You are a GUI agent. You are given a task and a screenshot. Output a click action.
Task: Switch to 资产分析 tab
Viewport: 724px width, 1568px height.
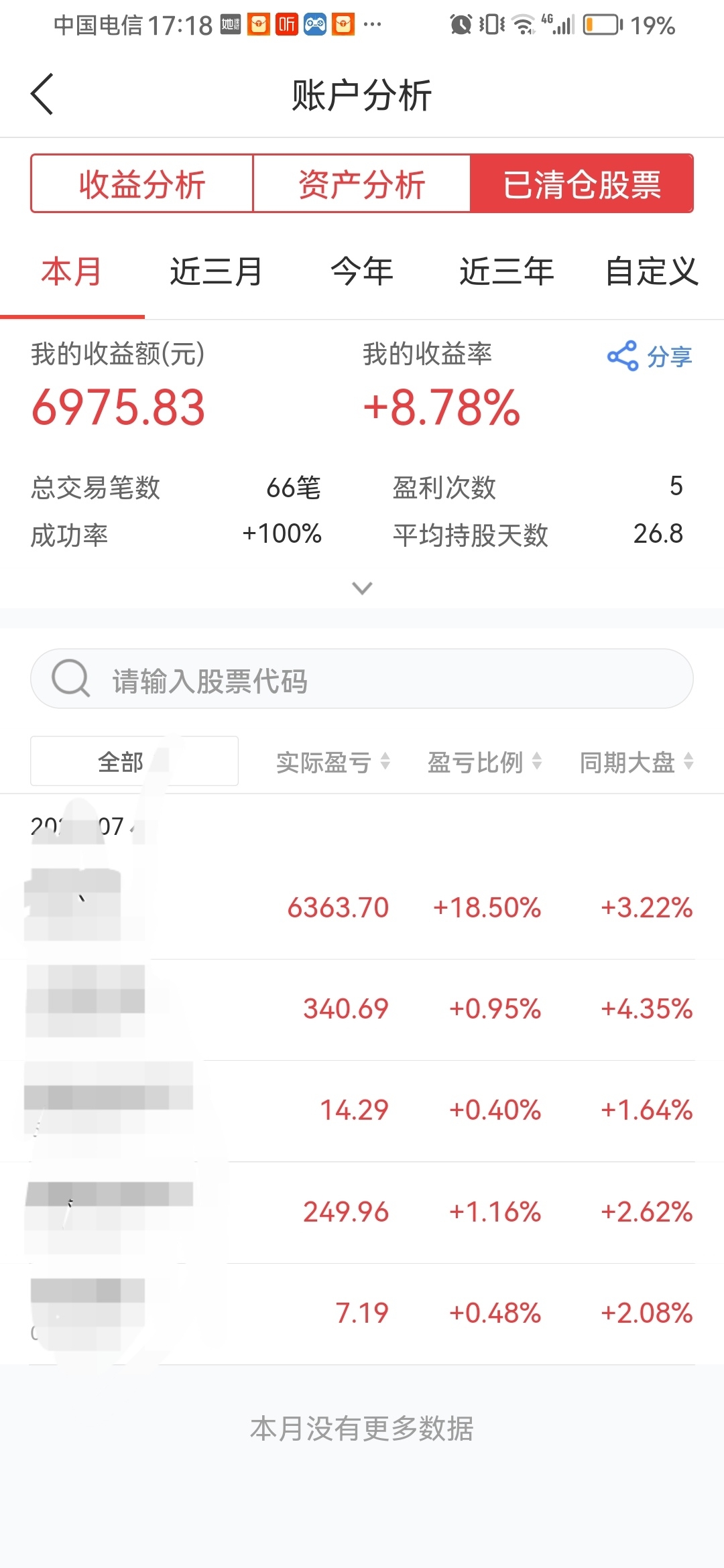tap(362, 184)
